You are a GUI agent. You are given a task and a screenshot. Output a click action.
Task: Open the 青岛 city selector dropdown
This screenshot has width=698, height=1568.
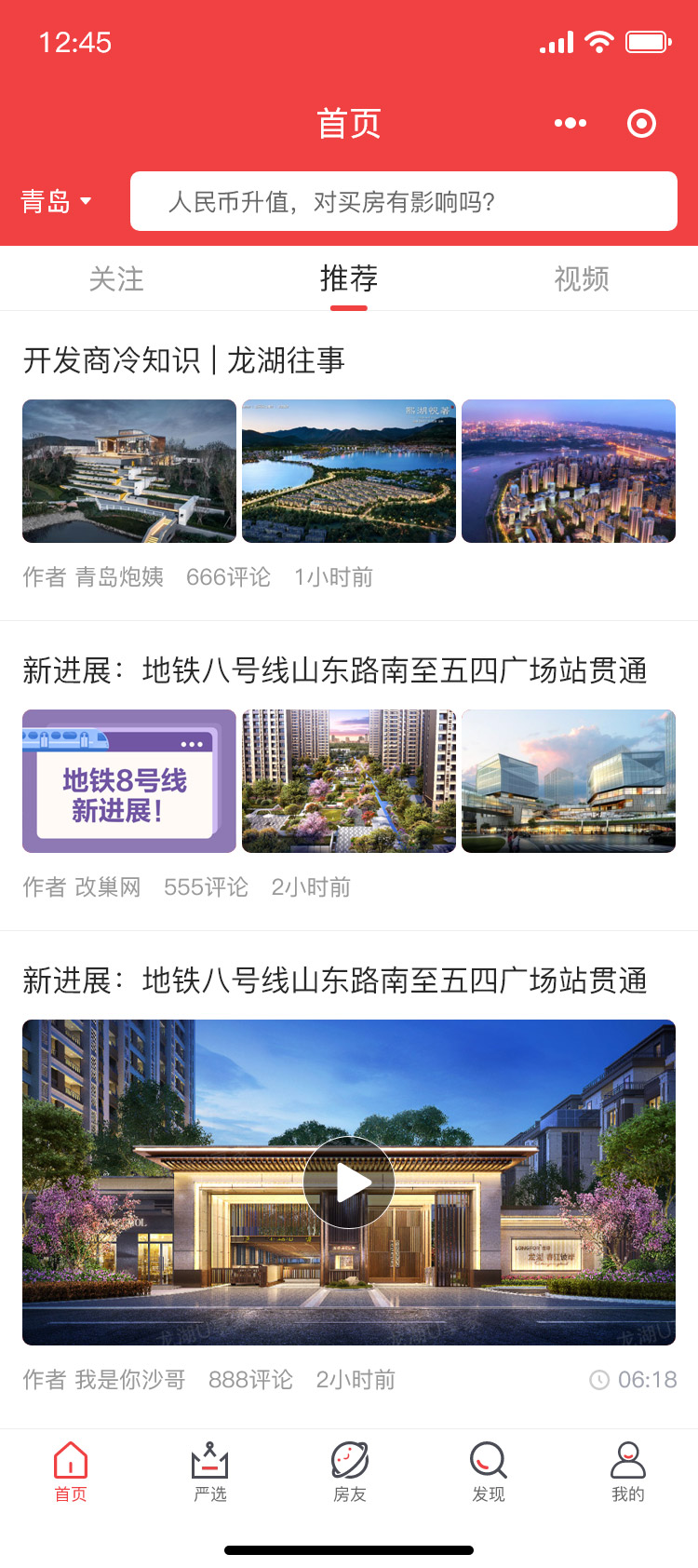tap(56, 201)
